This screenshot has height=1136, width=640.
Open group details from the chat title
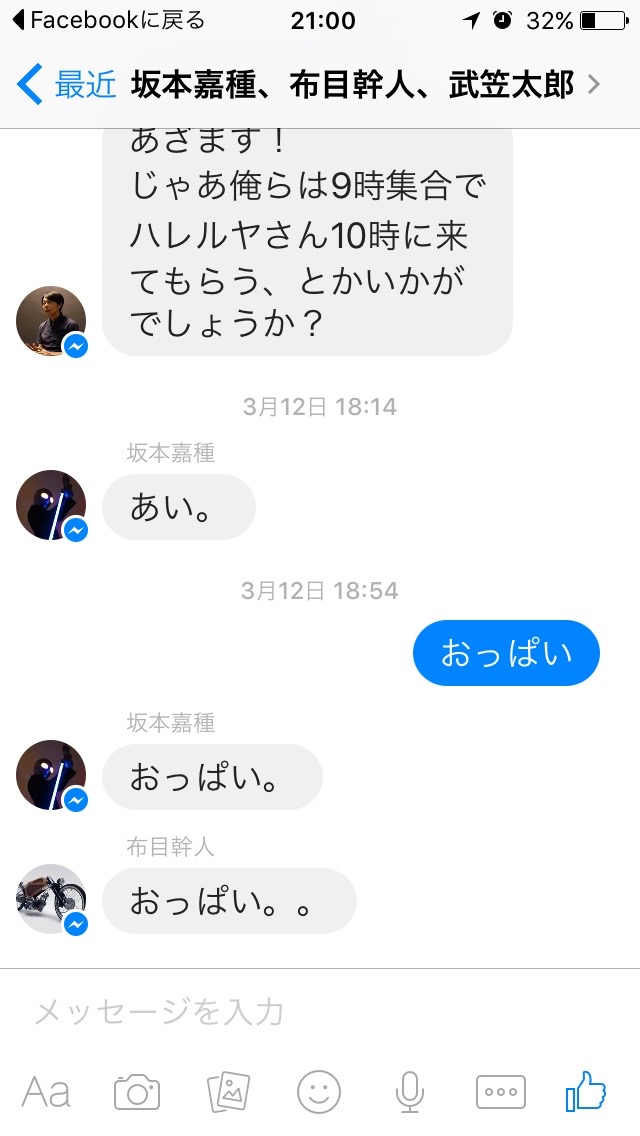click(x=366, y=85)
